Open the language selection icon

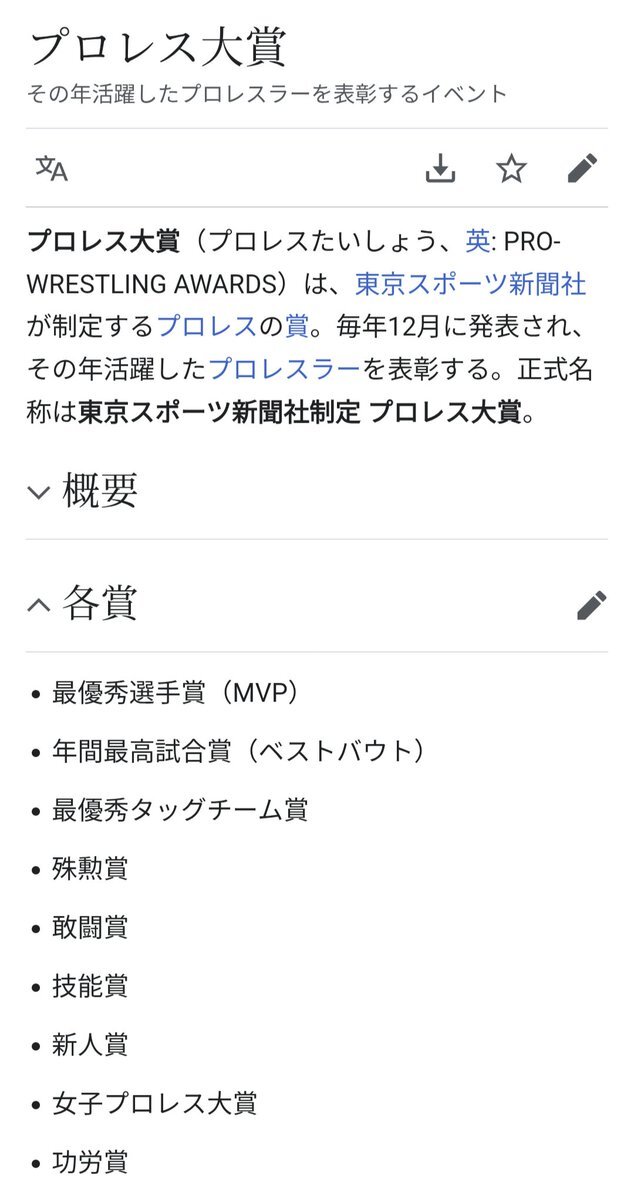pos(51,169)
